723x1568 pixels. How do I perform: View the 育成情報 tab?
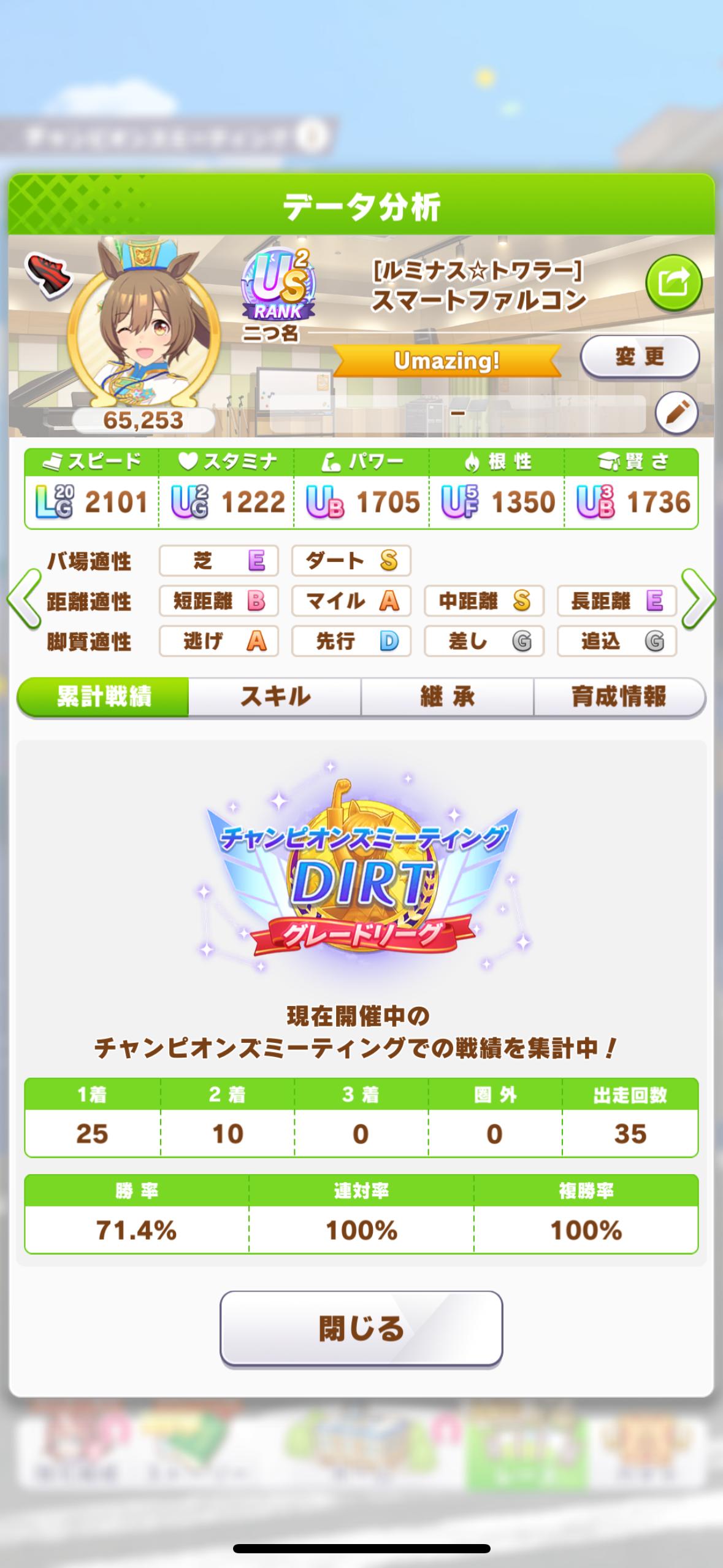(x=619, y=697)
